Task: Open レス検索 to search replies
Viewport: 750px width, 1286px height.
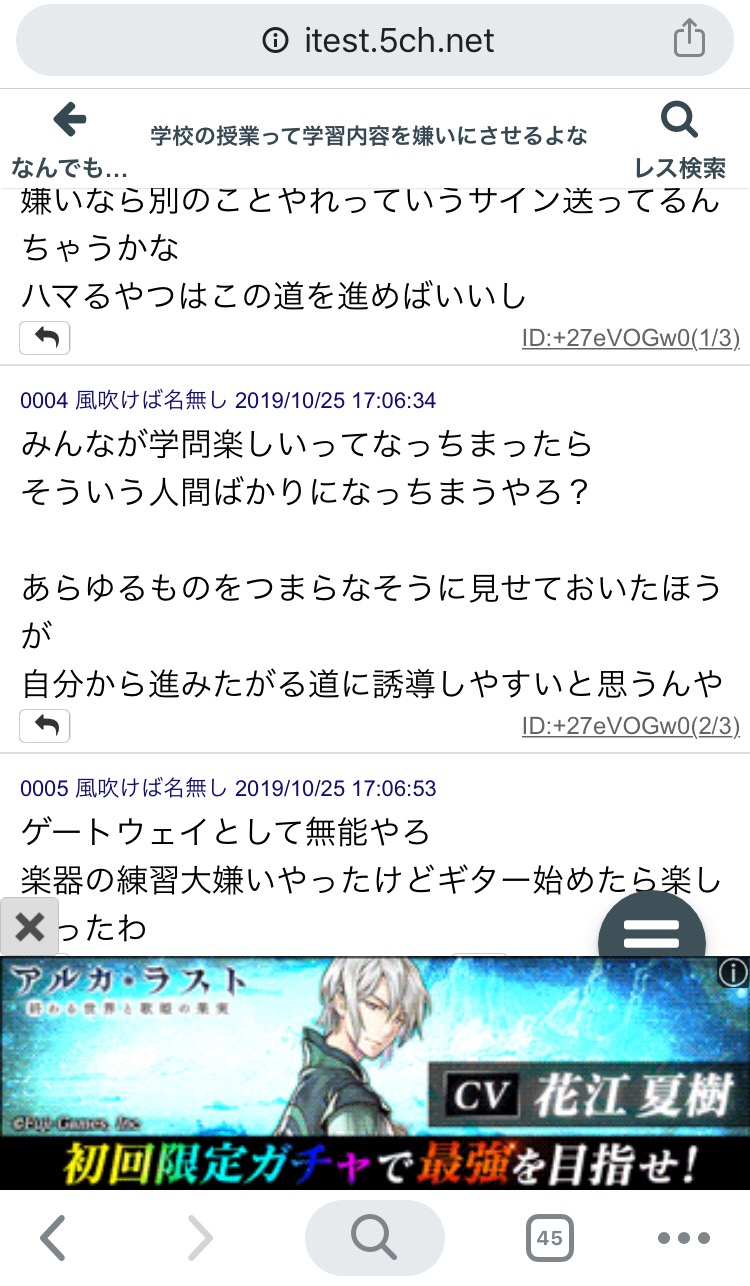Action: pyautogui.click(x=680, y=139)
